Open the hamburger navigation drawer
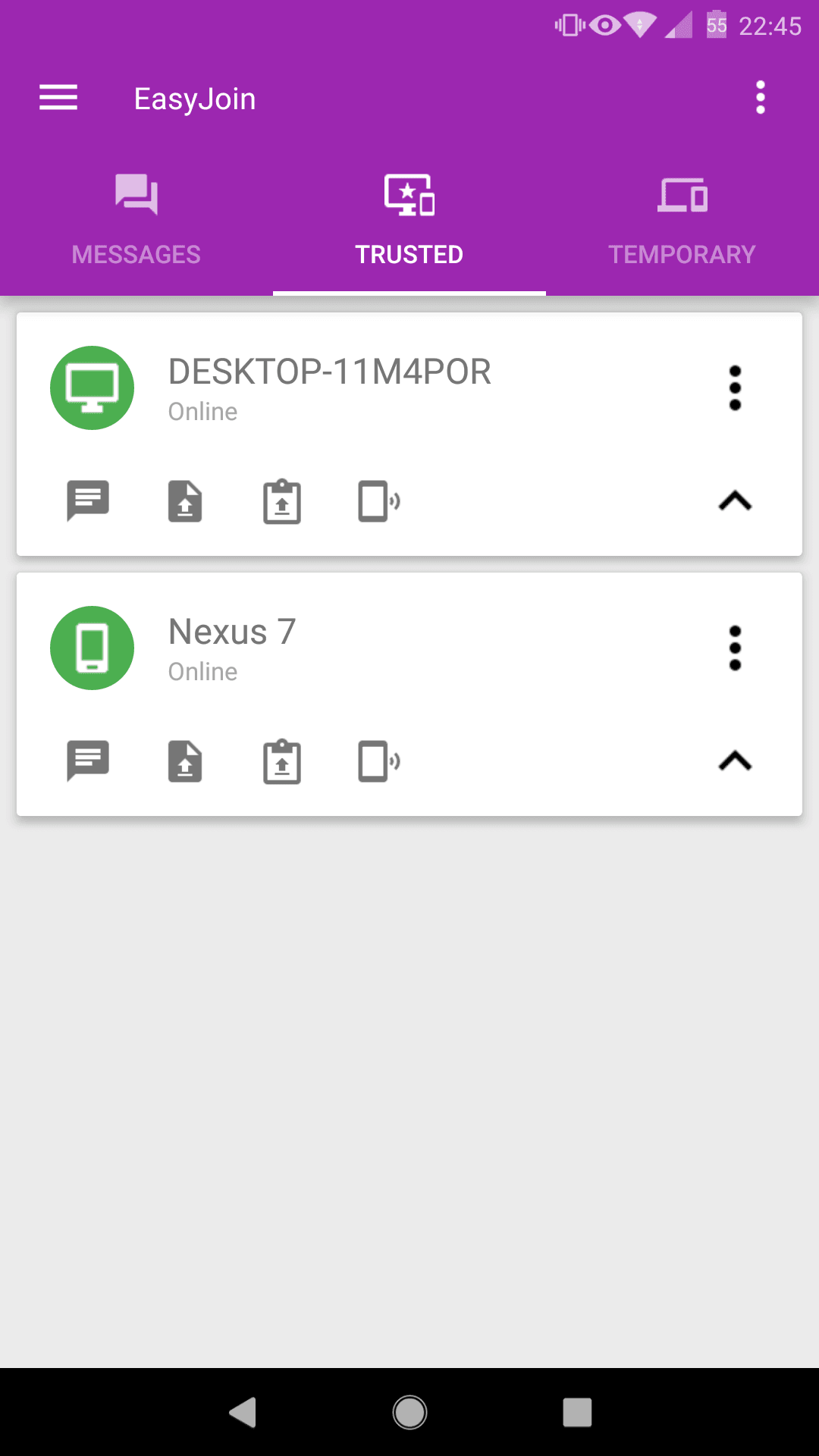This screenshot has width=819, height=1456. [x=58, y=98]
